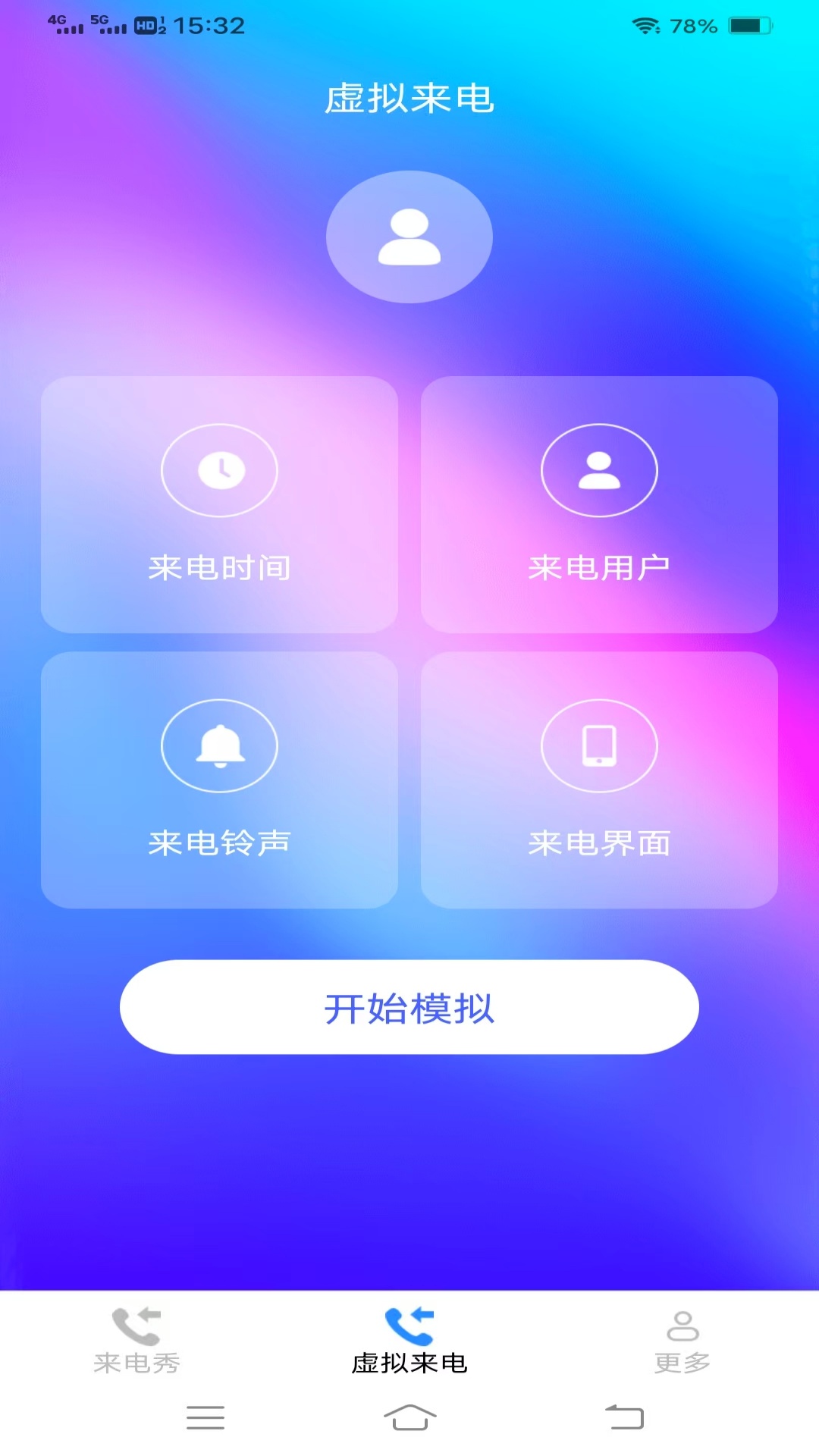Open the 来电时间 settings card
The height and width of the screenshot is (1456, 819).
(220, 504)
